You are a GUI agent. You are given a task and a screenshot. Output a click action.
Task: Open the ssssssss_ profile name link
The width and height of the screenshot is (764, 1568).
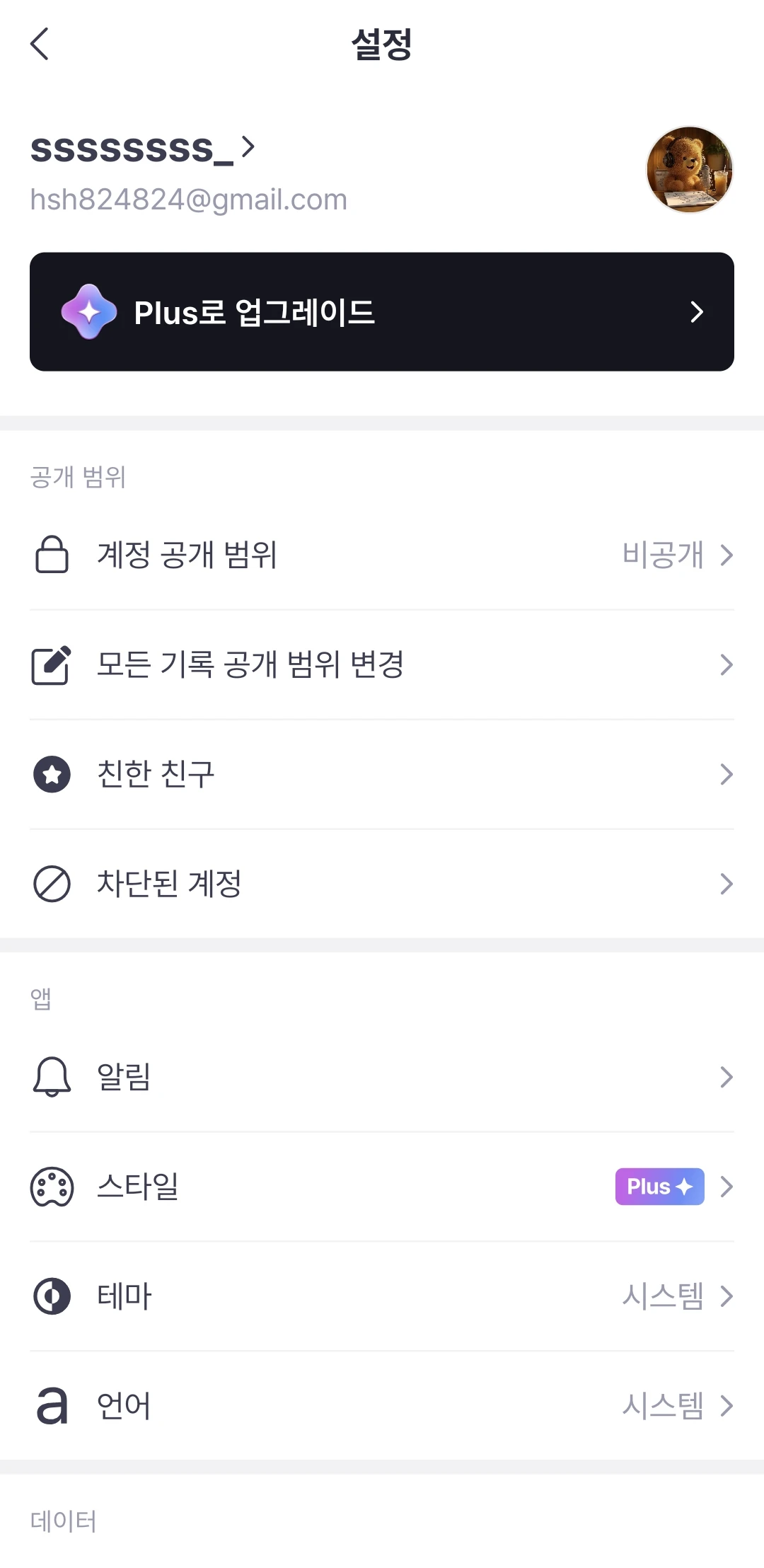tap(143, 148)
